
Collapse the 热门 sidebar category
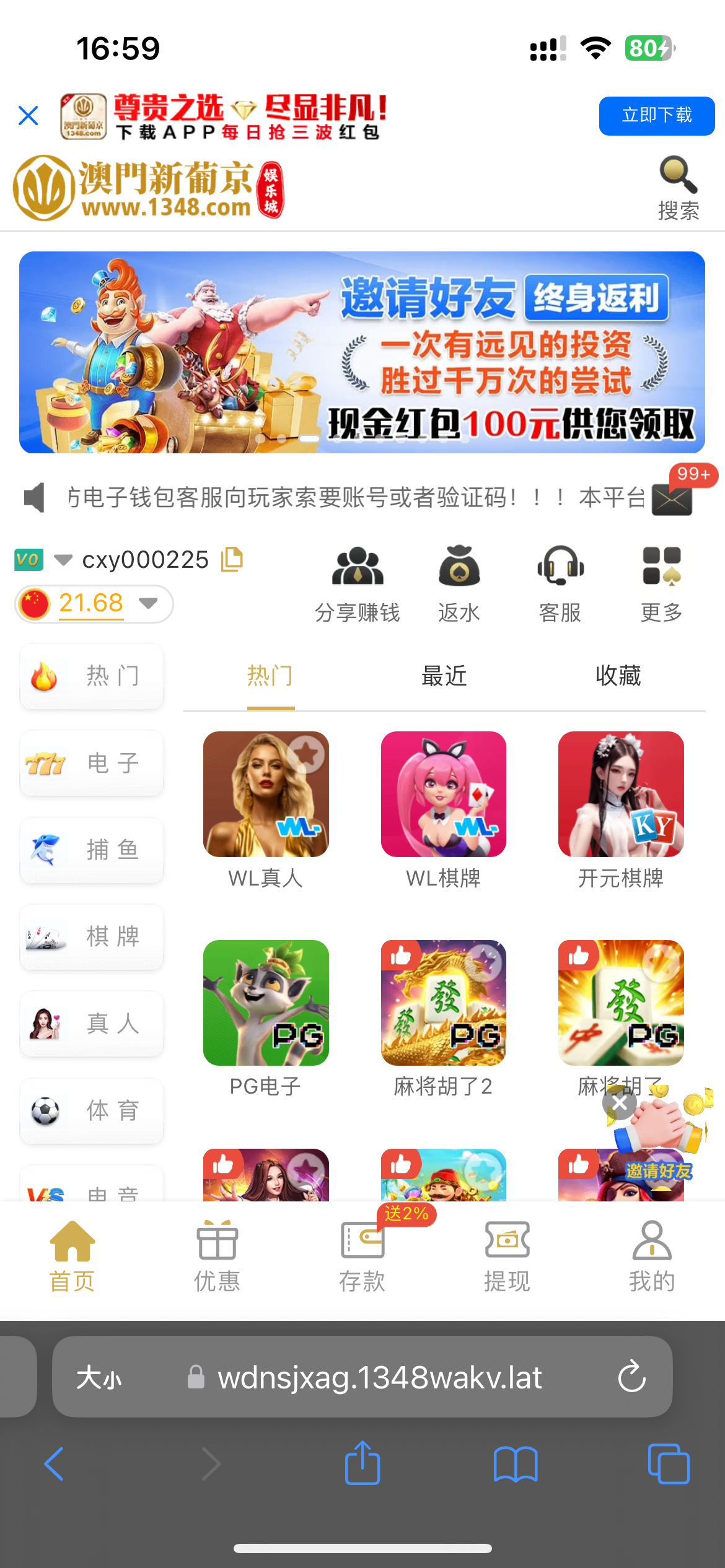coord(91,676)
